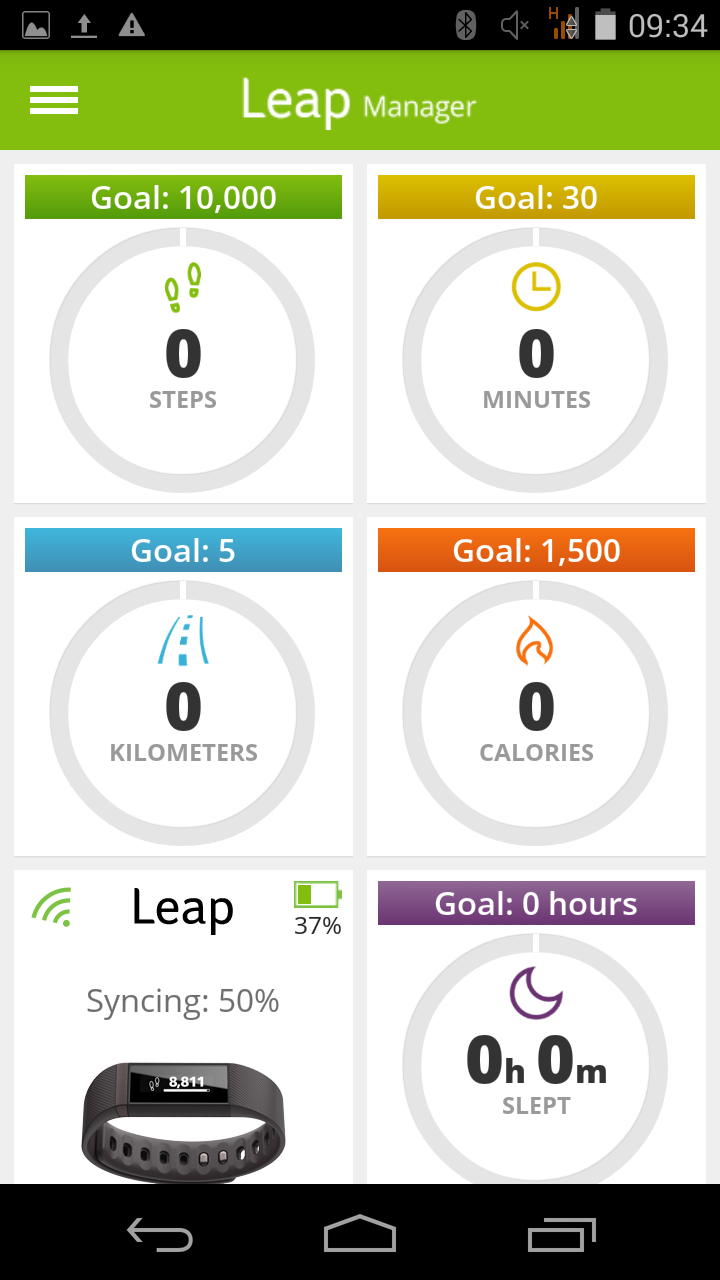Open the sleep tracking card

pos(536,1027)
